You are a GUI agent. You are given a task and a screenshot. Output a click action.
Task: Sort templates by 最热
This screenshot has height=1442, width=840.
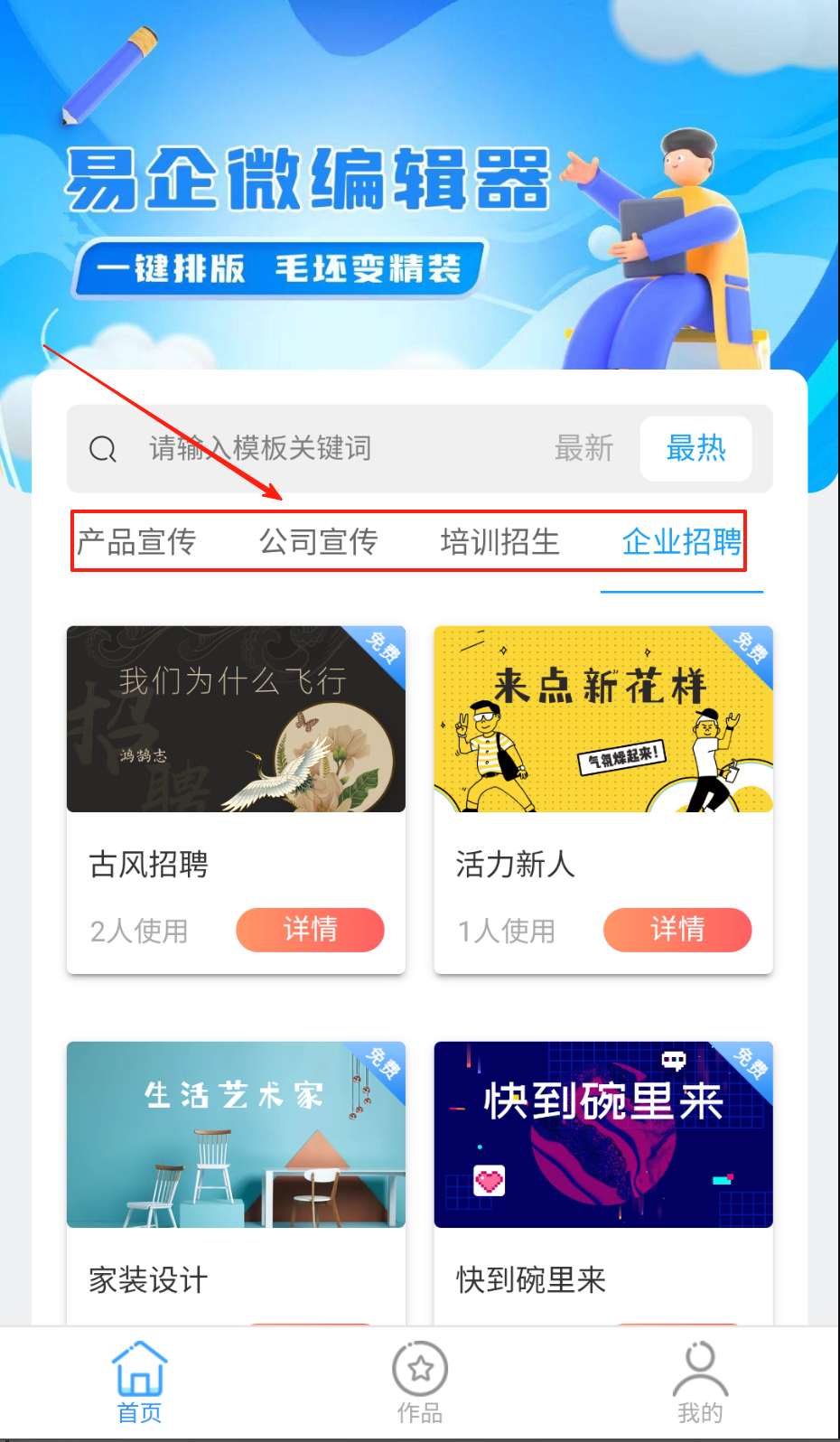(x=695, y=448)
